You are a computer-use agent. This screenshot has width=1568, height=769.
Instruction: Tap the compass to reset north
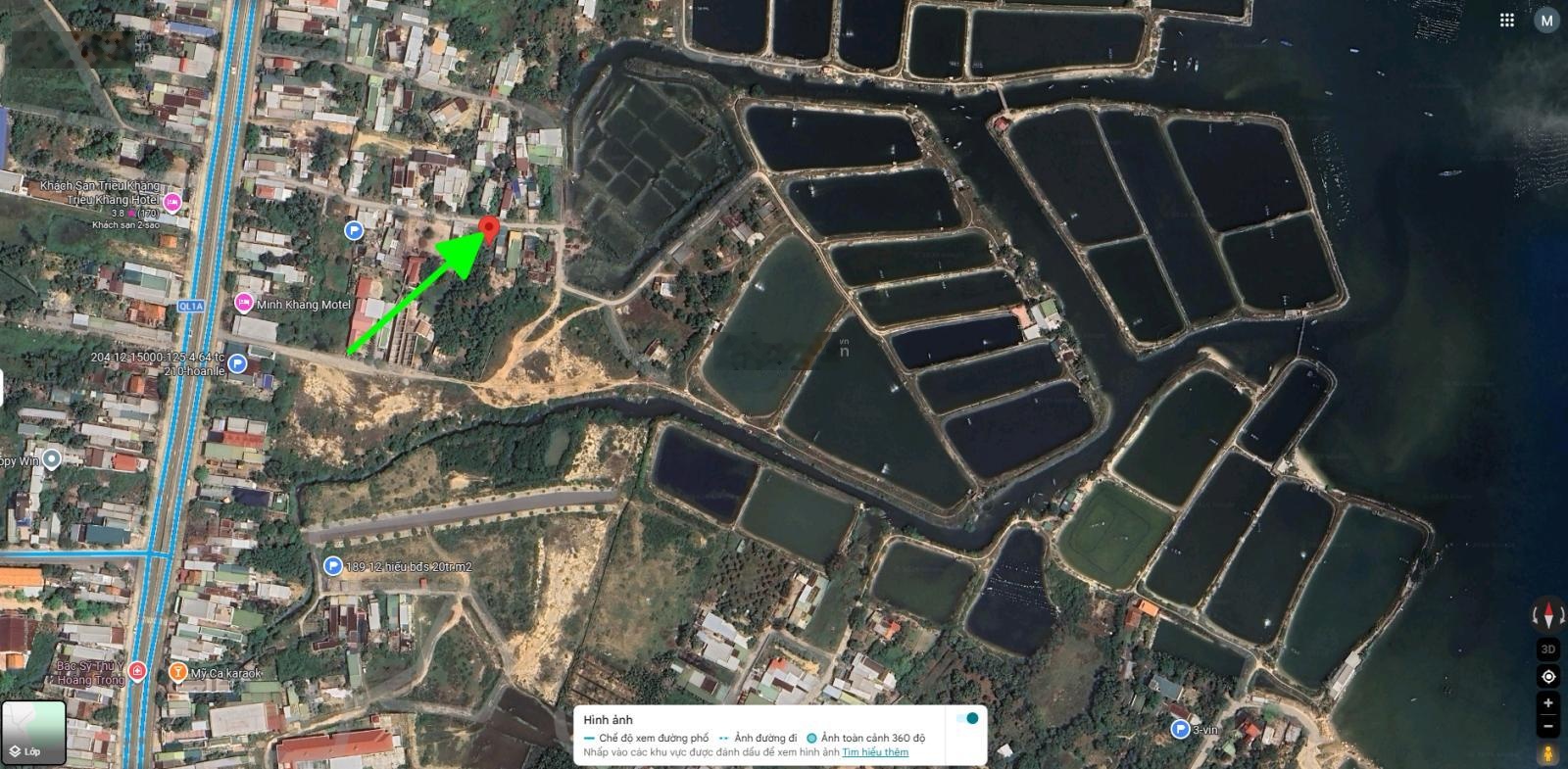[1548, 614]
